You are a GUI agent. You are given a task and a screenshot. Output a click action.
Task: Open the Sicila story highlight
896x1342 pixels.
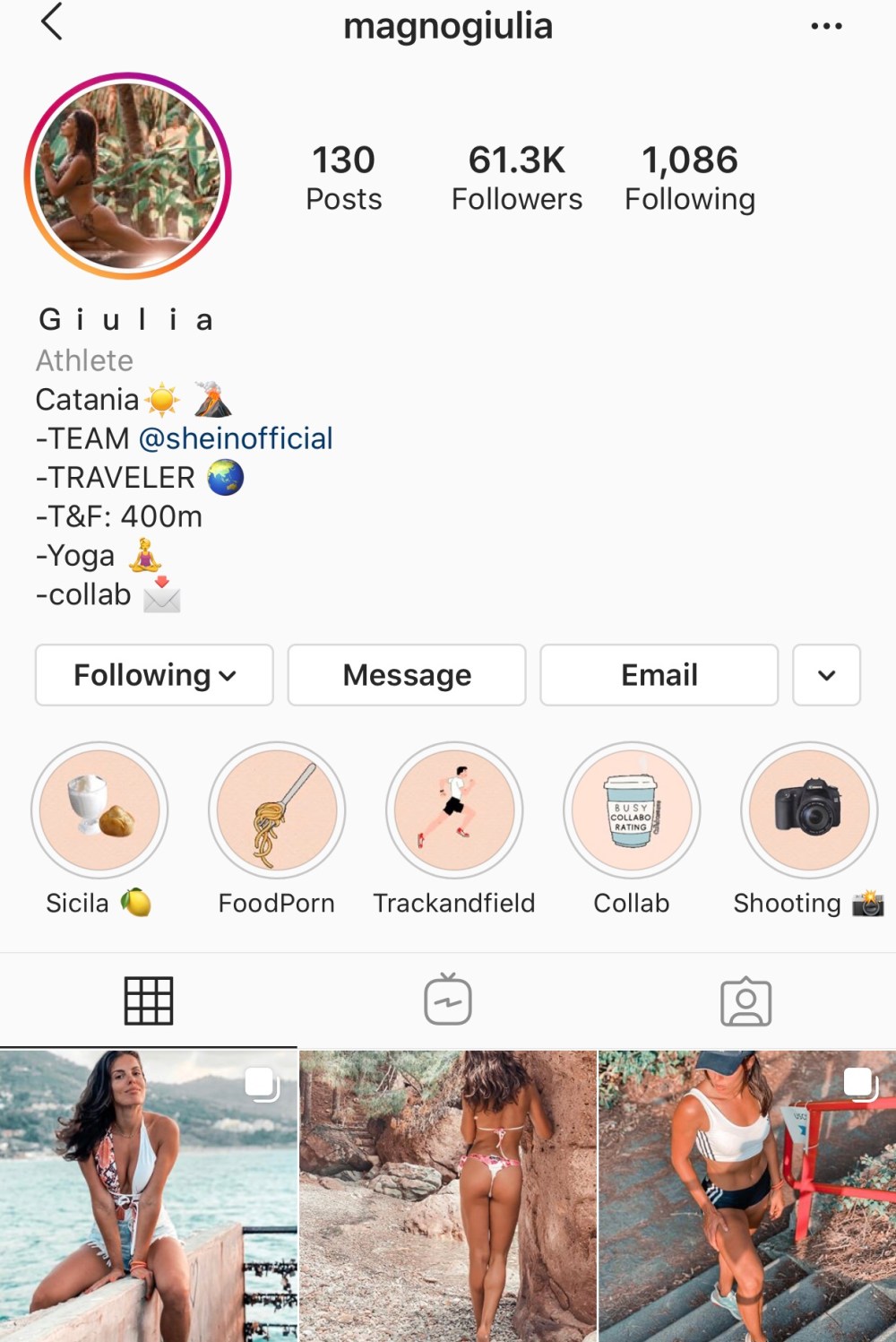coord(99,810)
